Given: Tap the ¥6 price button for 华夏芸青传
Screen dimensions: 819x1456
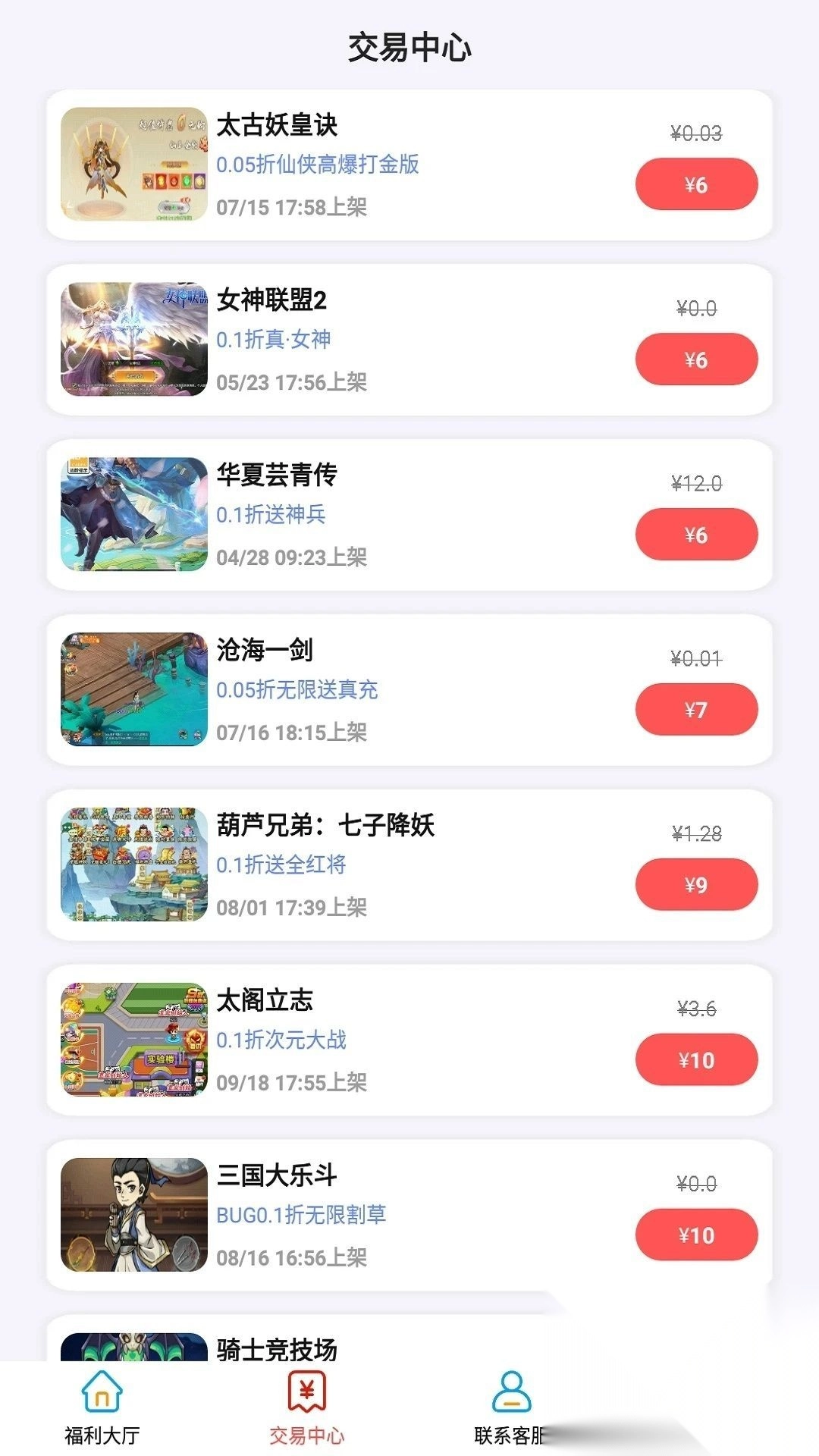Looking at the screenshot, I should tap(695, 533).
